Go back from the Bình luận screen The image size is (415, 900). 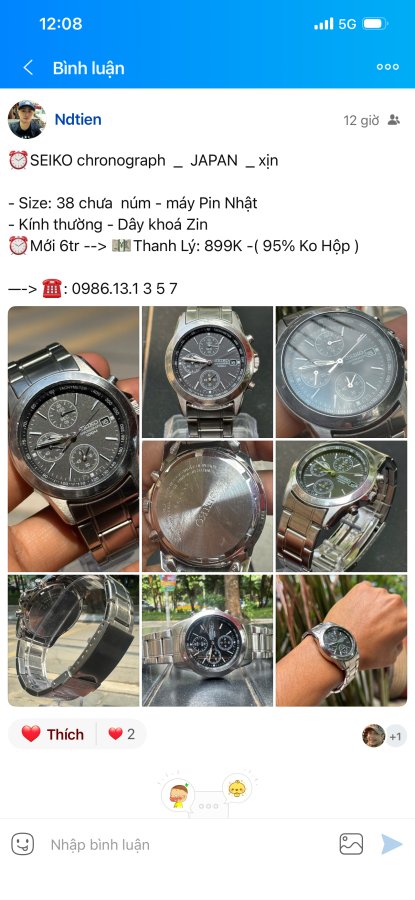point(28,68)
